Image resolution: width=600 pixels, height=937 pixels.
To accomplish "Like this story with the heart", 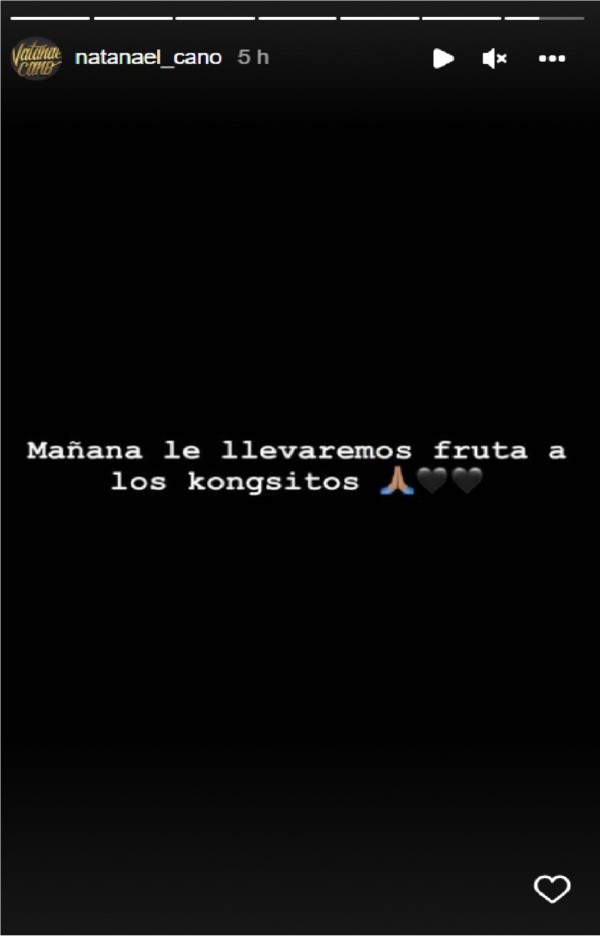I will tap(552, 888).
